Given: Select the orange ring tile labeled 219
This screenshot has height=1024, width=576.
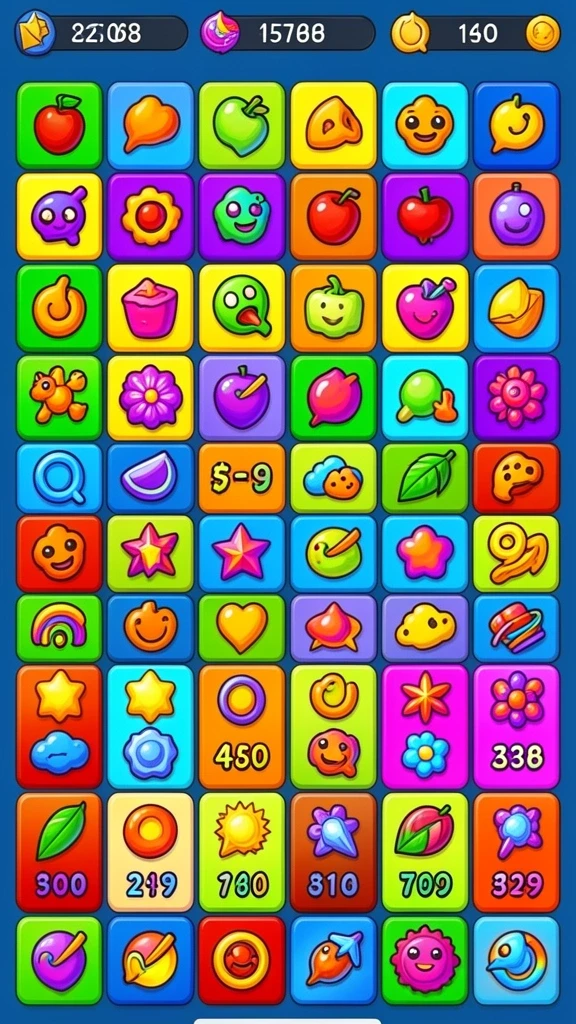Looking at the screenshot, I should click(x=151, y=852).
